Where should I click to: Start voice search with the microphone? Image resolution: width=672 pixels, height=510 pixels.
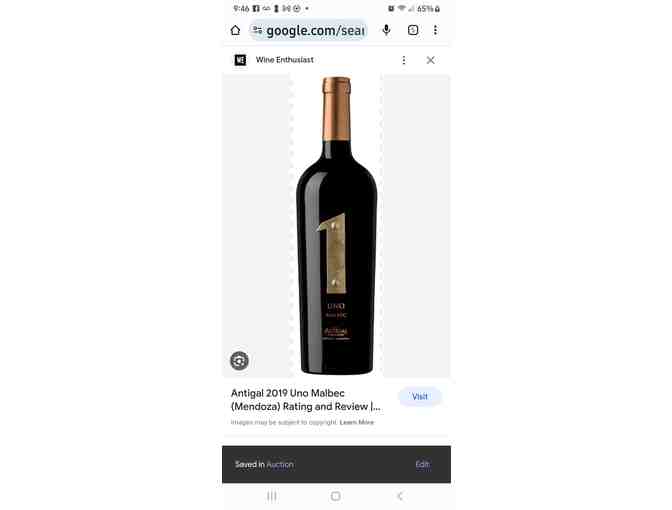[386, 31]
